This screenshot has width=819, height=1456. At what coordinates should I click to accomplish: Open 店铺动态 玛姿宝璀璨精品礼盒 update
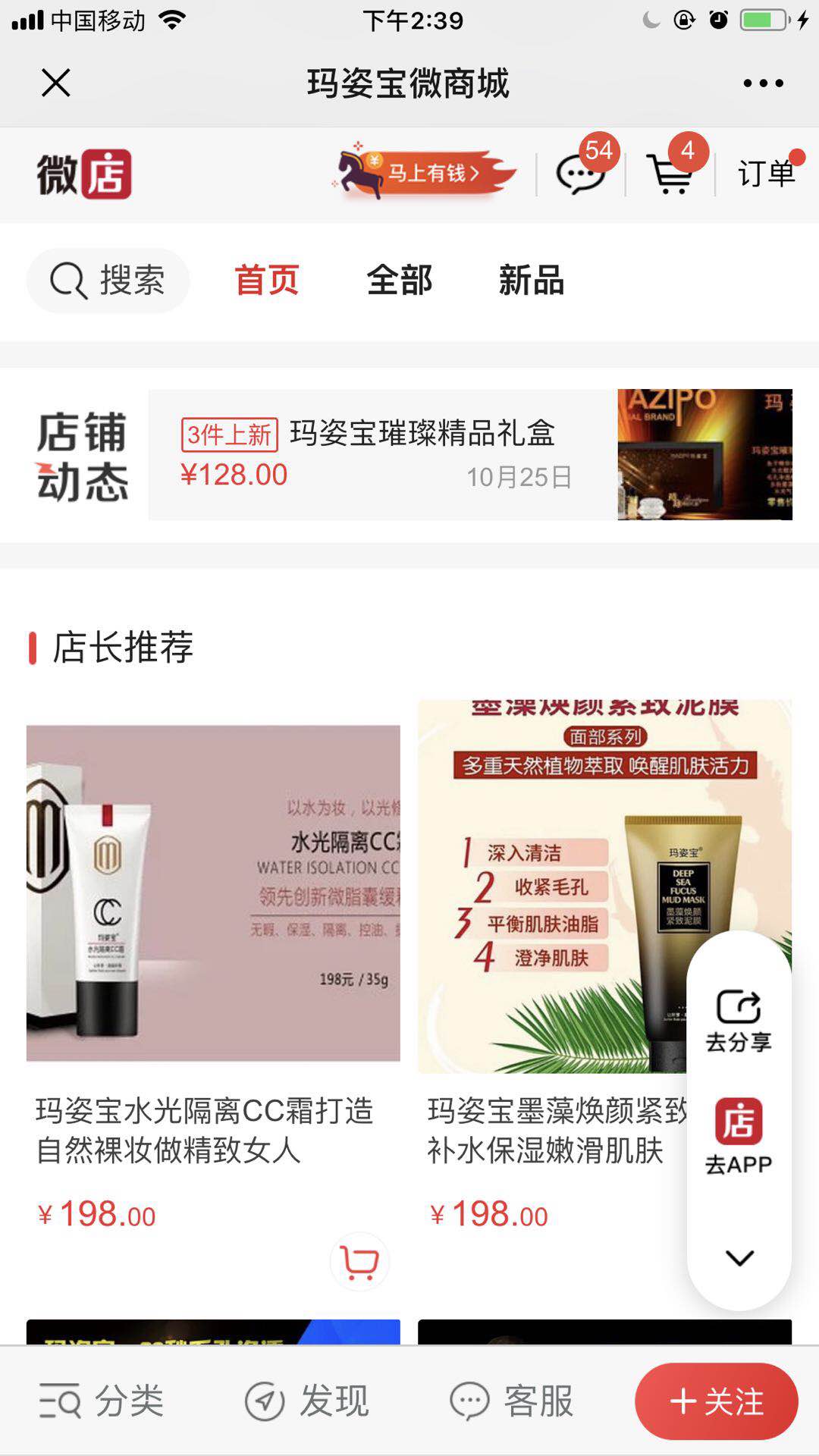coord(470,455)
